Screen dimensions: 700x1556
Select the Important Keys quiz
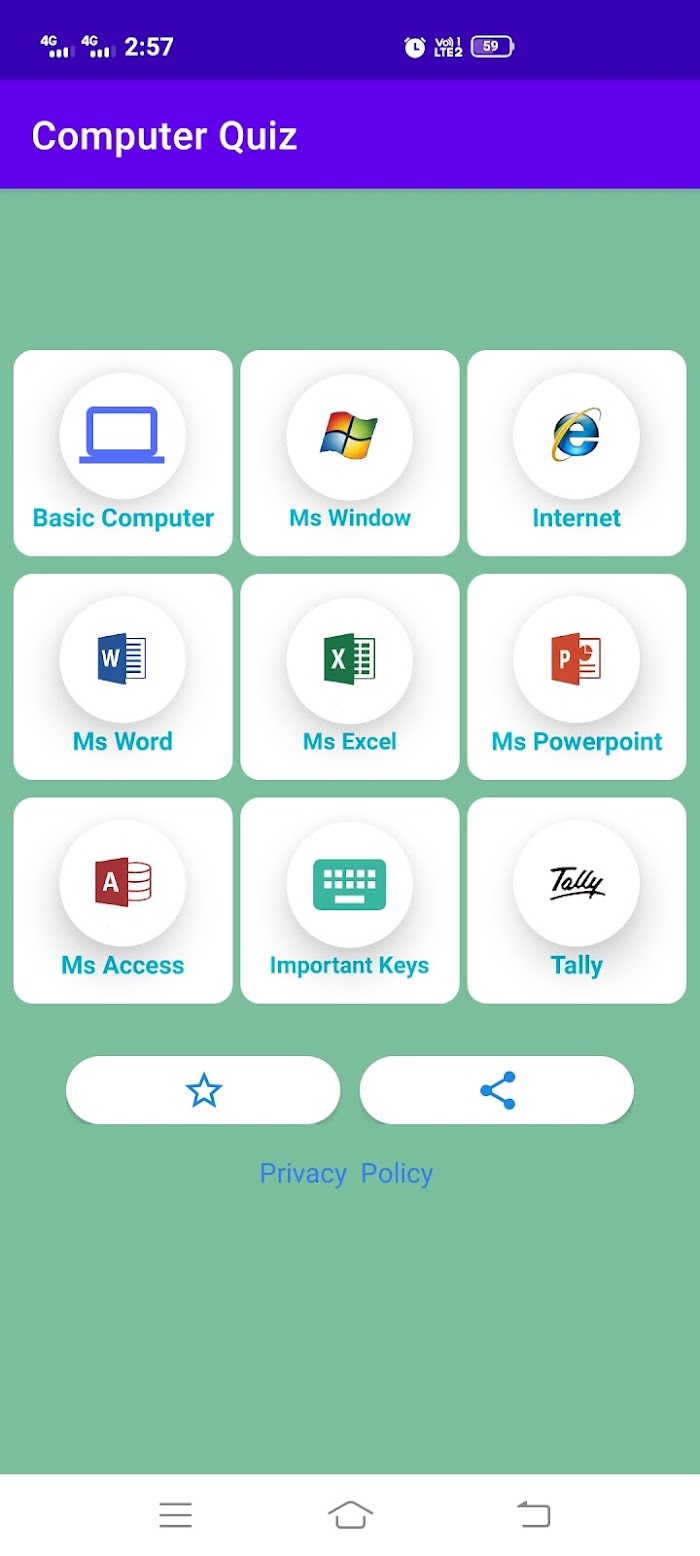tap(350, 901)
